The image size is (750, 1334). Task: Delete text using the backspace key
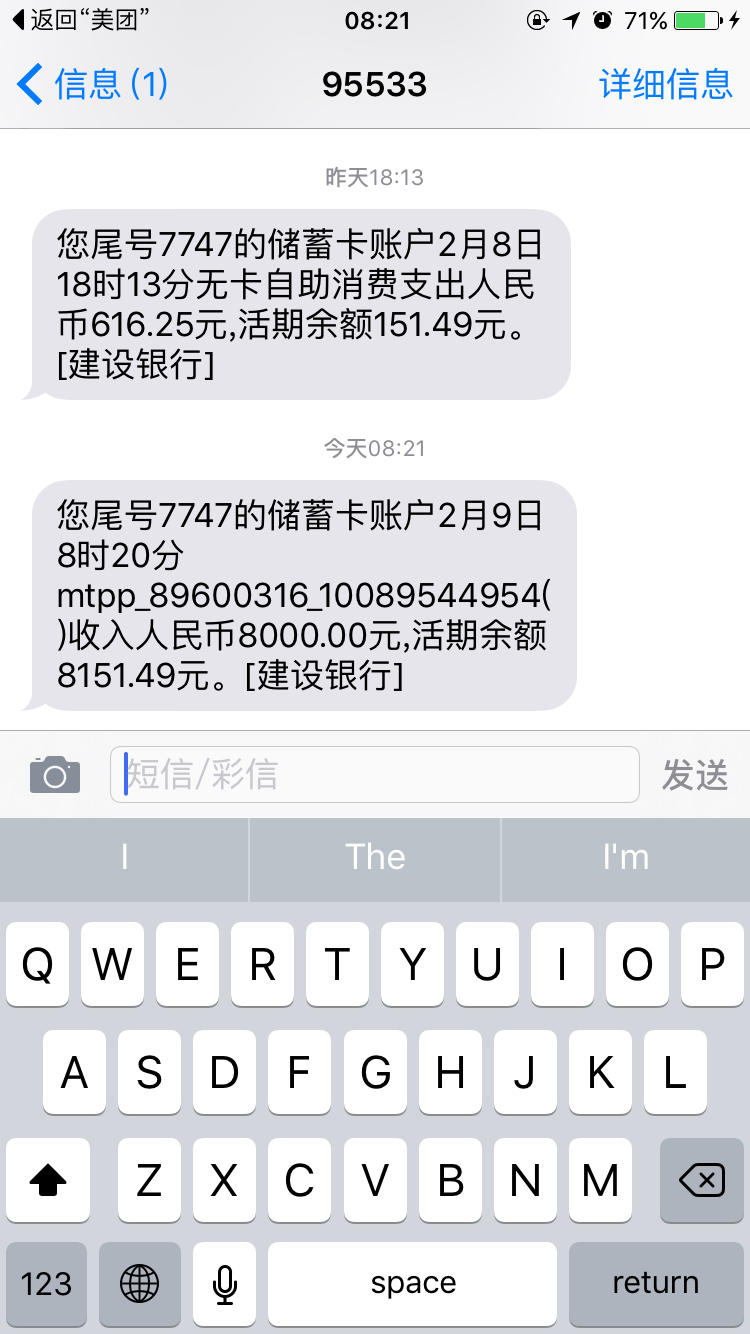[700, 1181]
